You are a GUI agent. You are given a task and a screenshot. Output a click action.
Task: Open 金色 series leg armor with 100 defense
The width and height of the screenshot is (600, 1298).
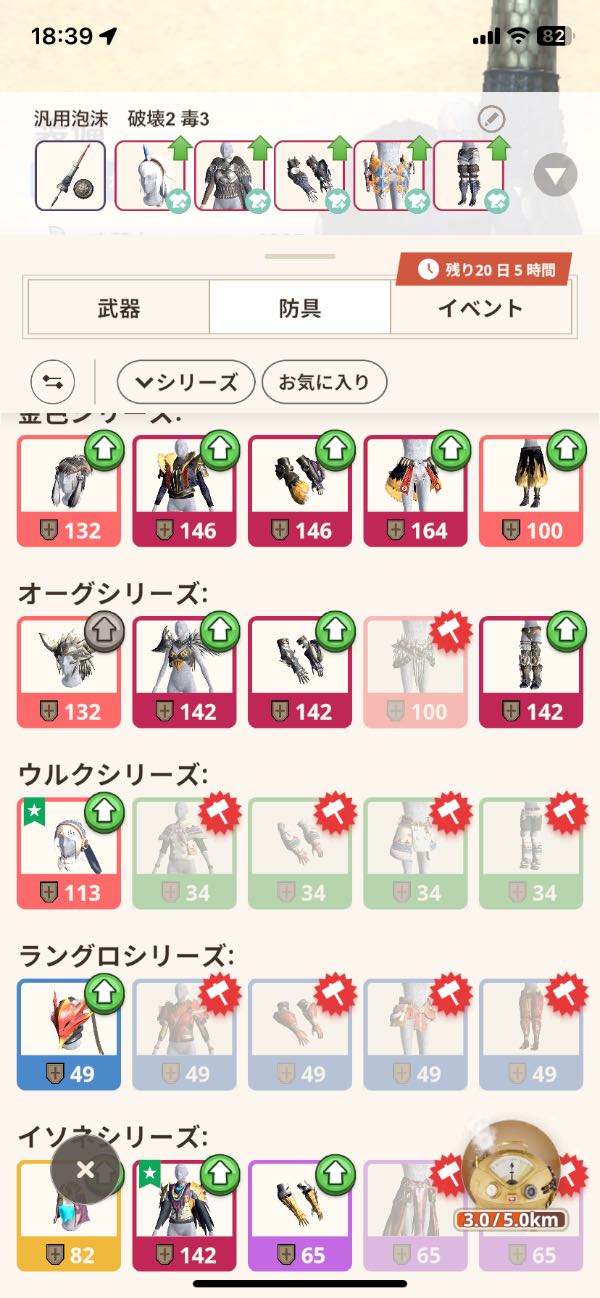click(530, 489)
